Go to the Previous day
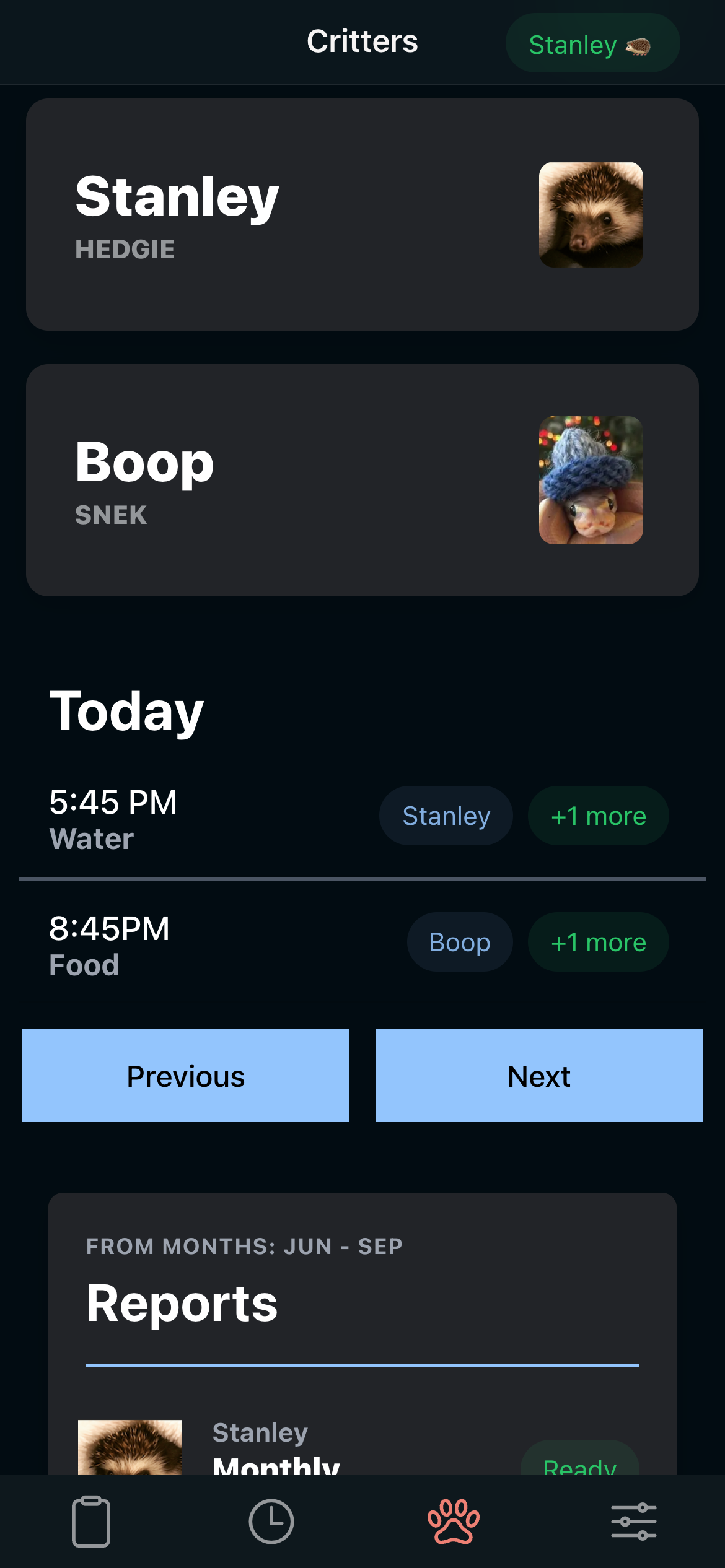Image resolution: width=725 pixels, height=1568 pixels. pyautogui.click(x=186, y=1076)
